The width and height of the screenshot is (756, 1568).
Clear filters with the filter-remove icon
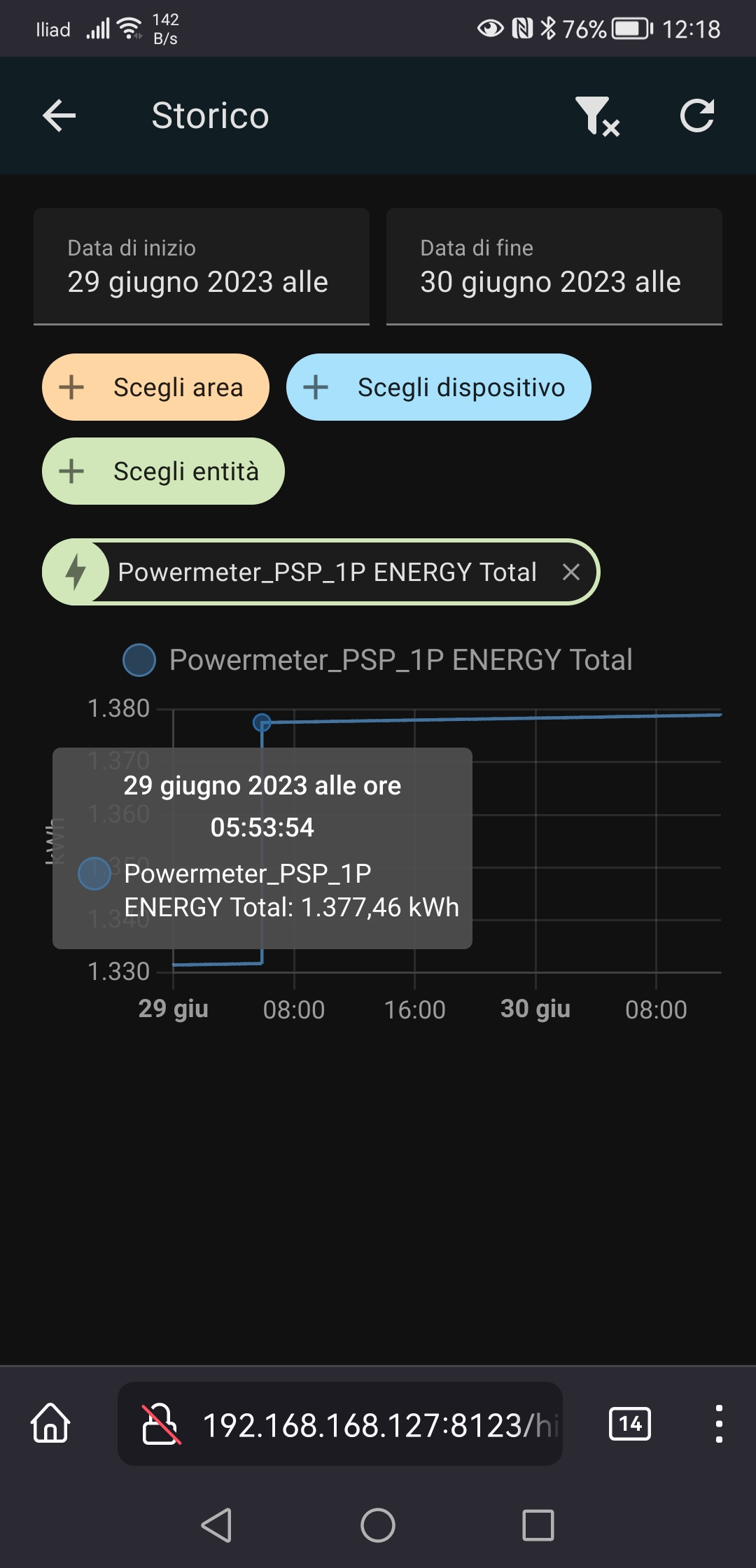click(597, 115)
